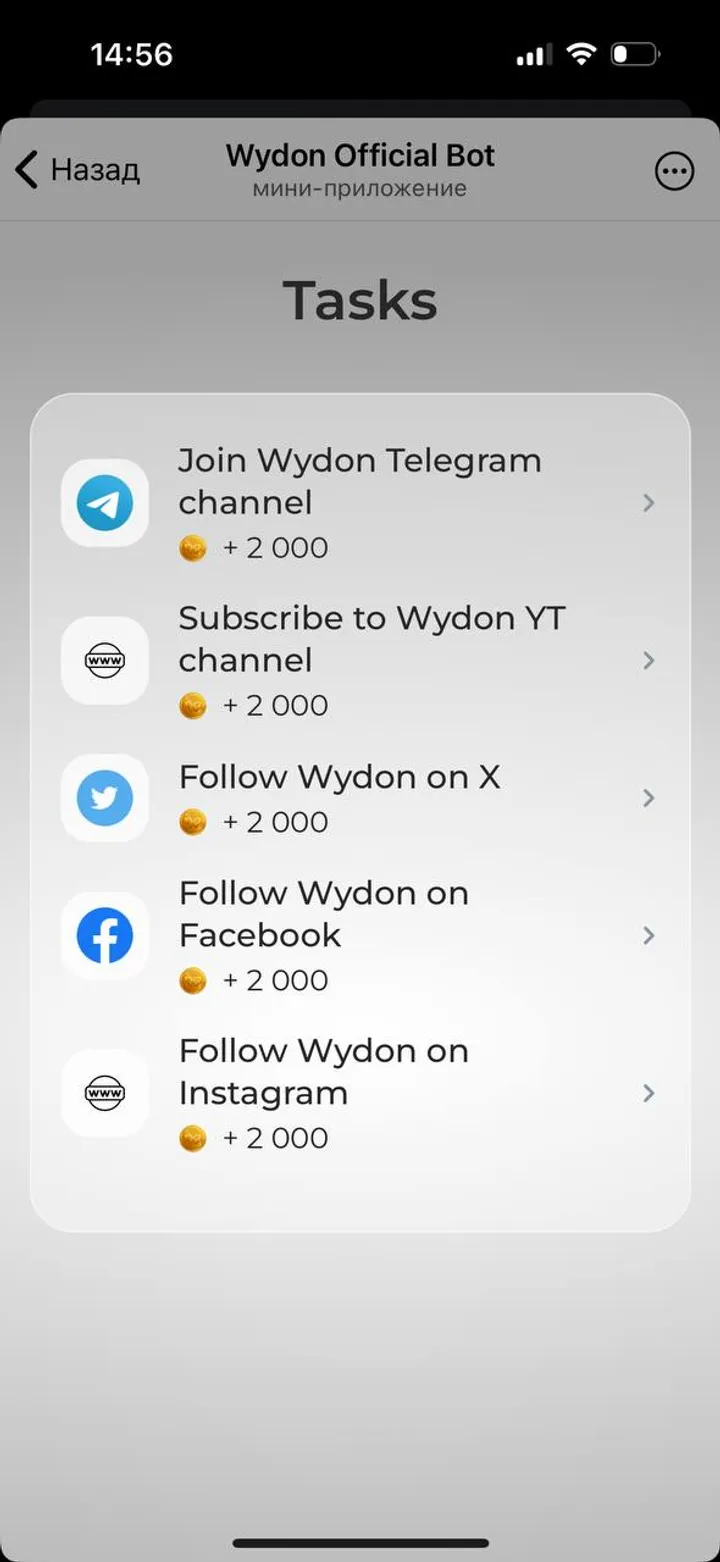Expand the Follow Wydon on X task chevron
720x1562 pixels.
[x=649, y=797]
